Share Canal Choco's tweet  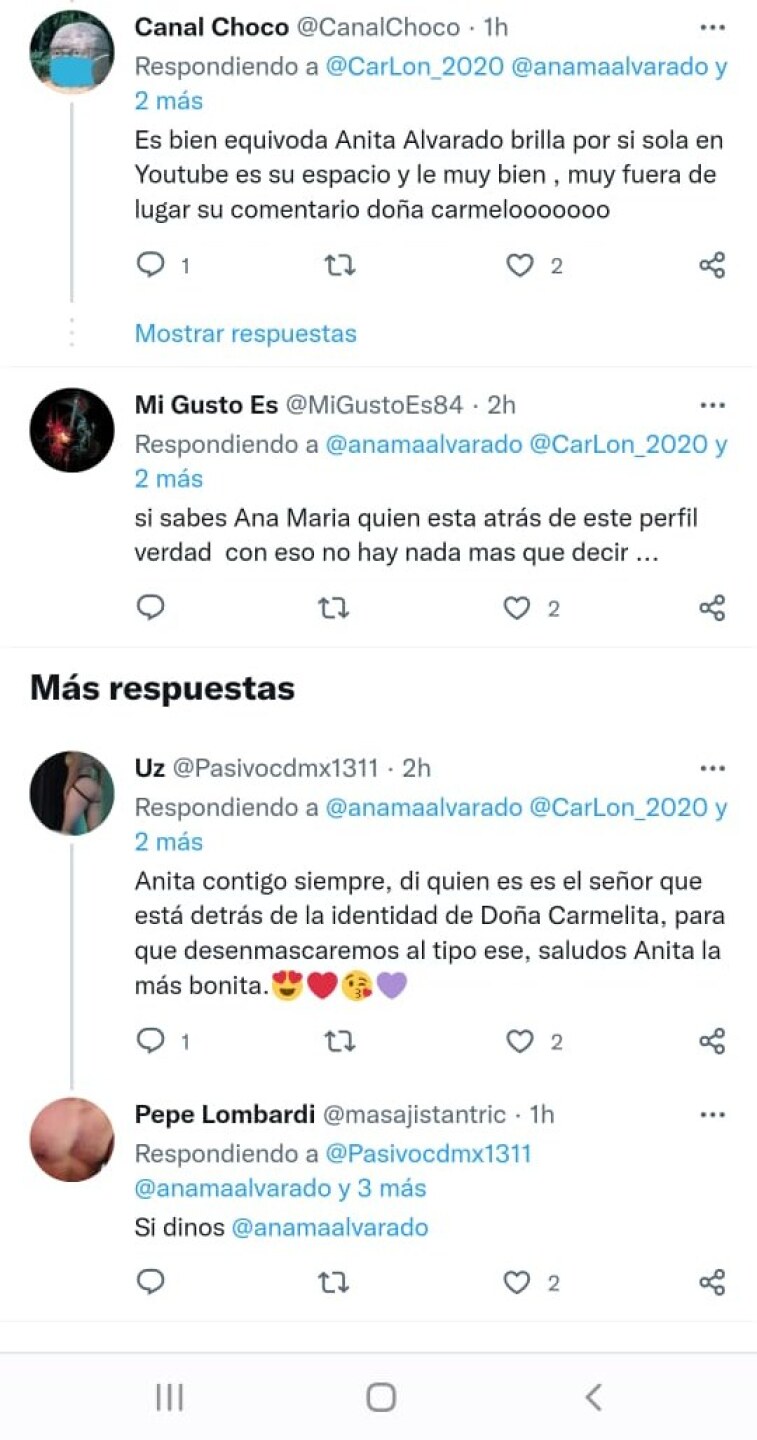pos(711,265)
